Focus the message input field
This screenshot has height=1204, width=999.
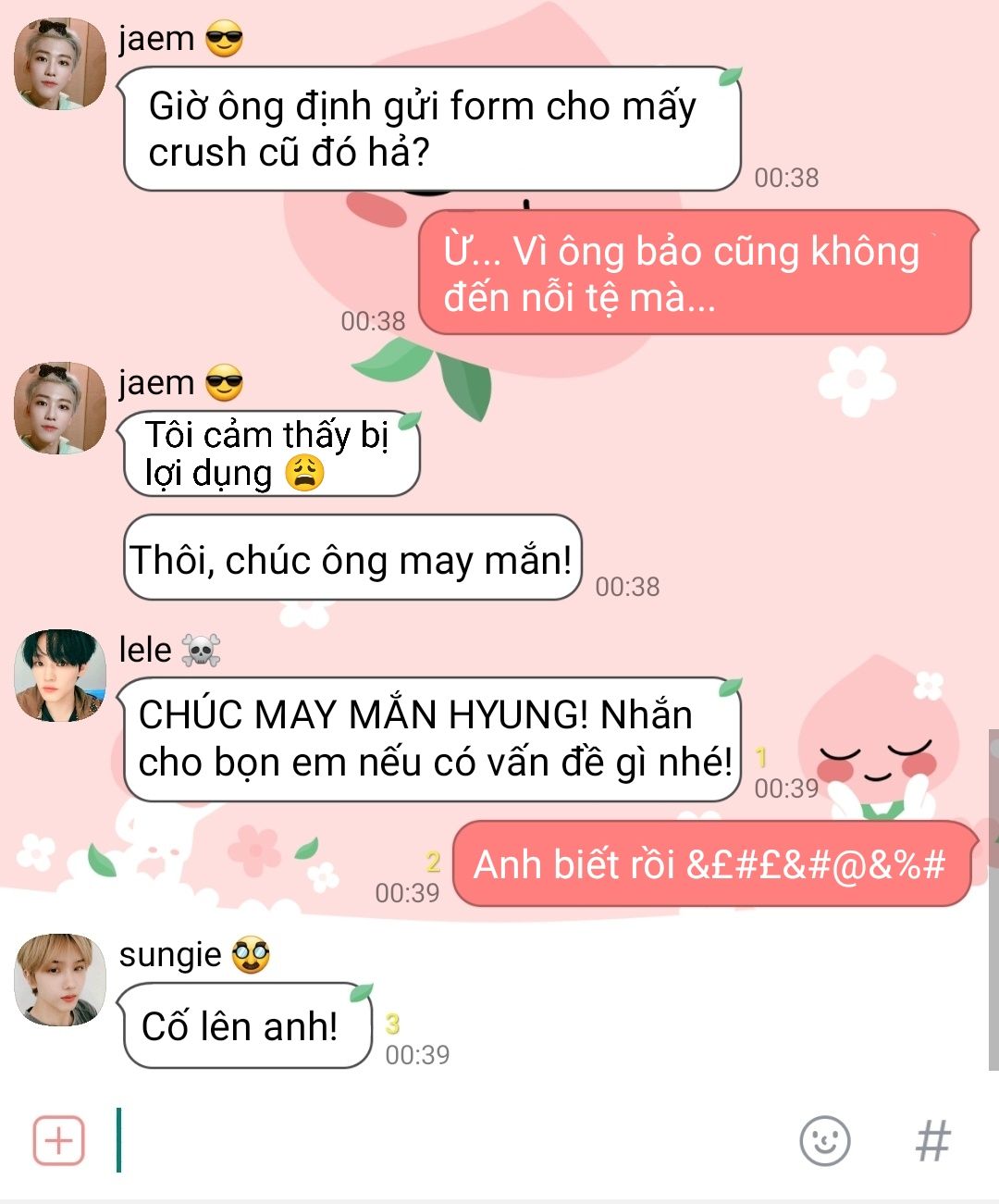444,1140
